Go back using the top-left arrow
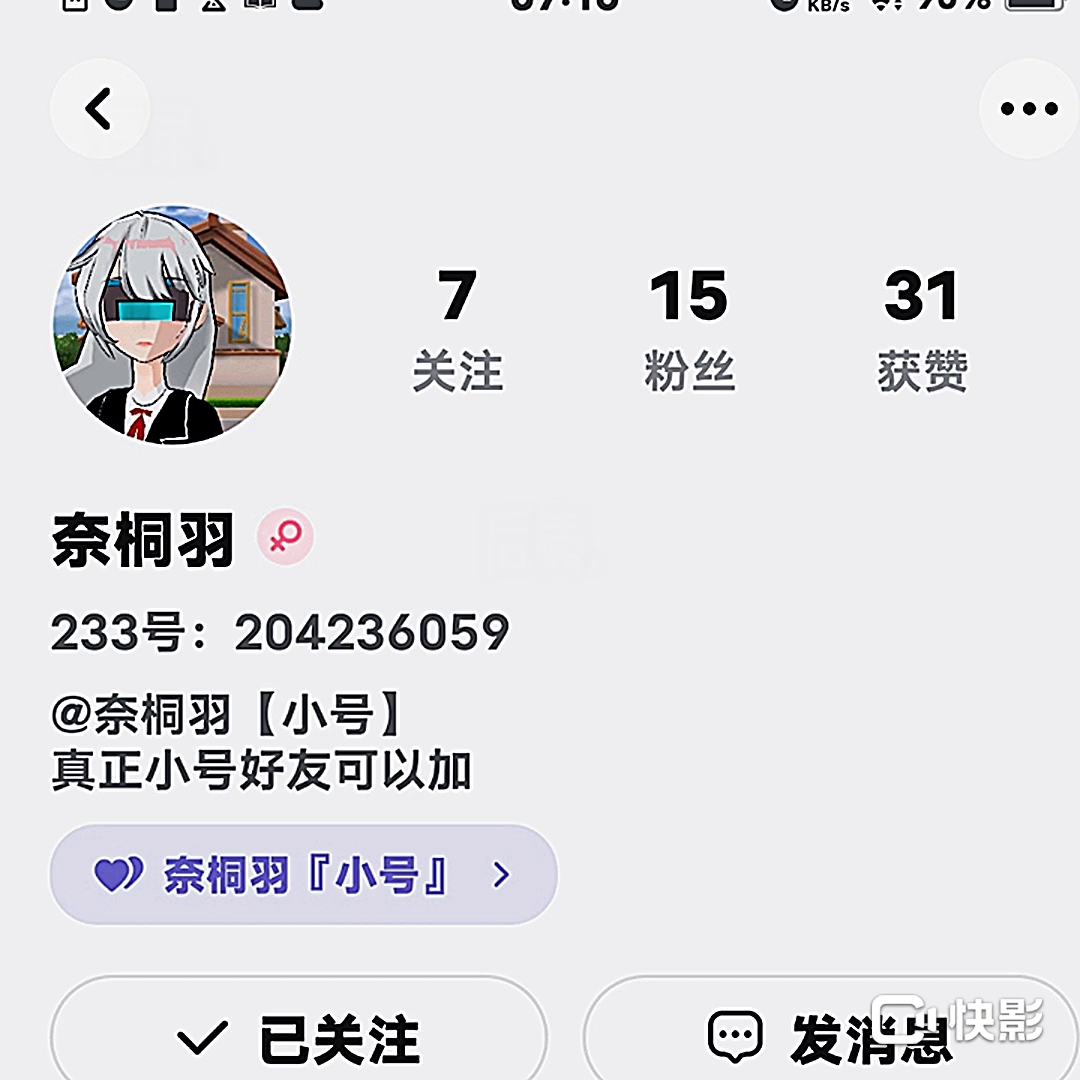 pos(99,109)
